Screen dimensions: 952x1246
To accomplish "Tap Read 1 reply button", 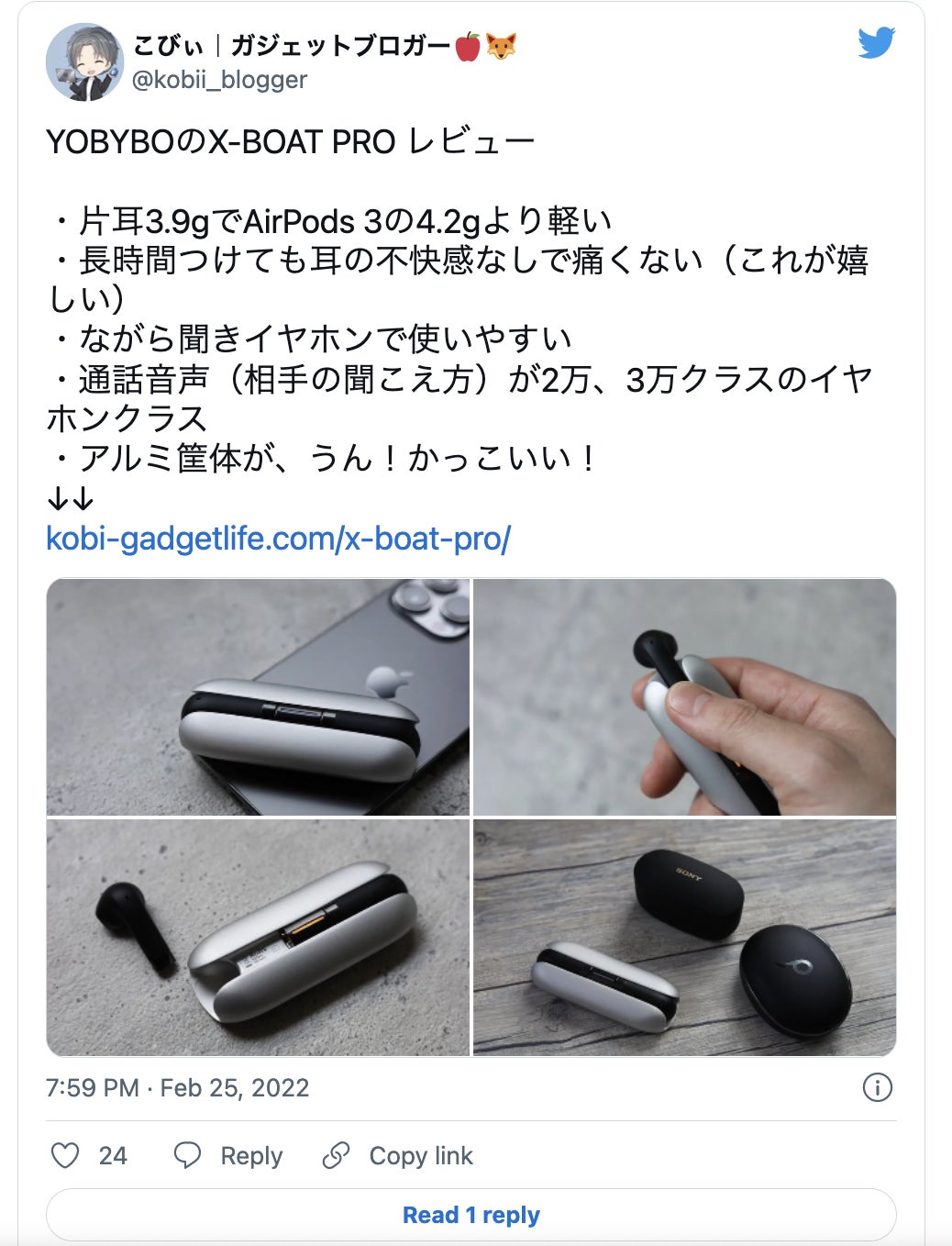I will [x=470, y=1215].
